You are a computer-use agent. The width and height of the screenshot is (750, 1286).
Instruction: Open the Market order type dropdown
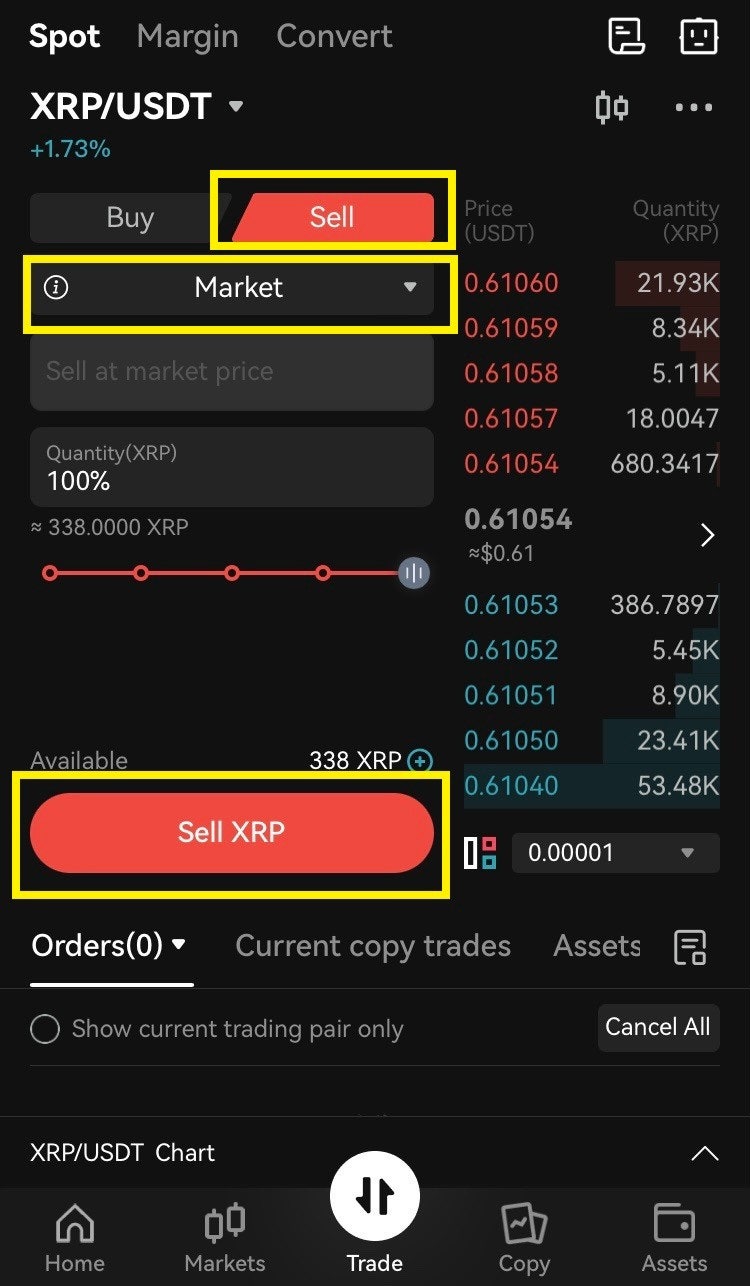(240, 288)
